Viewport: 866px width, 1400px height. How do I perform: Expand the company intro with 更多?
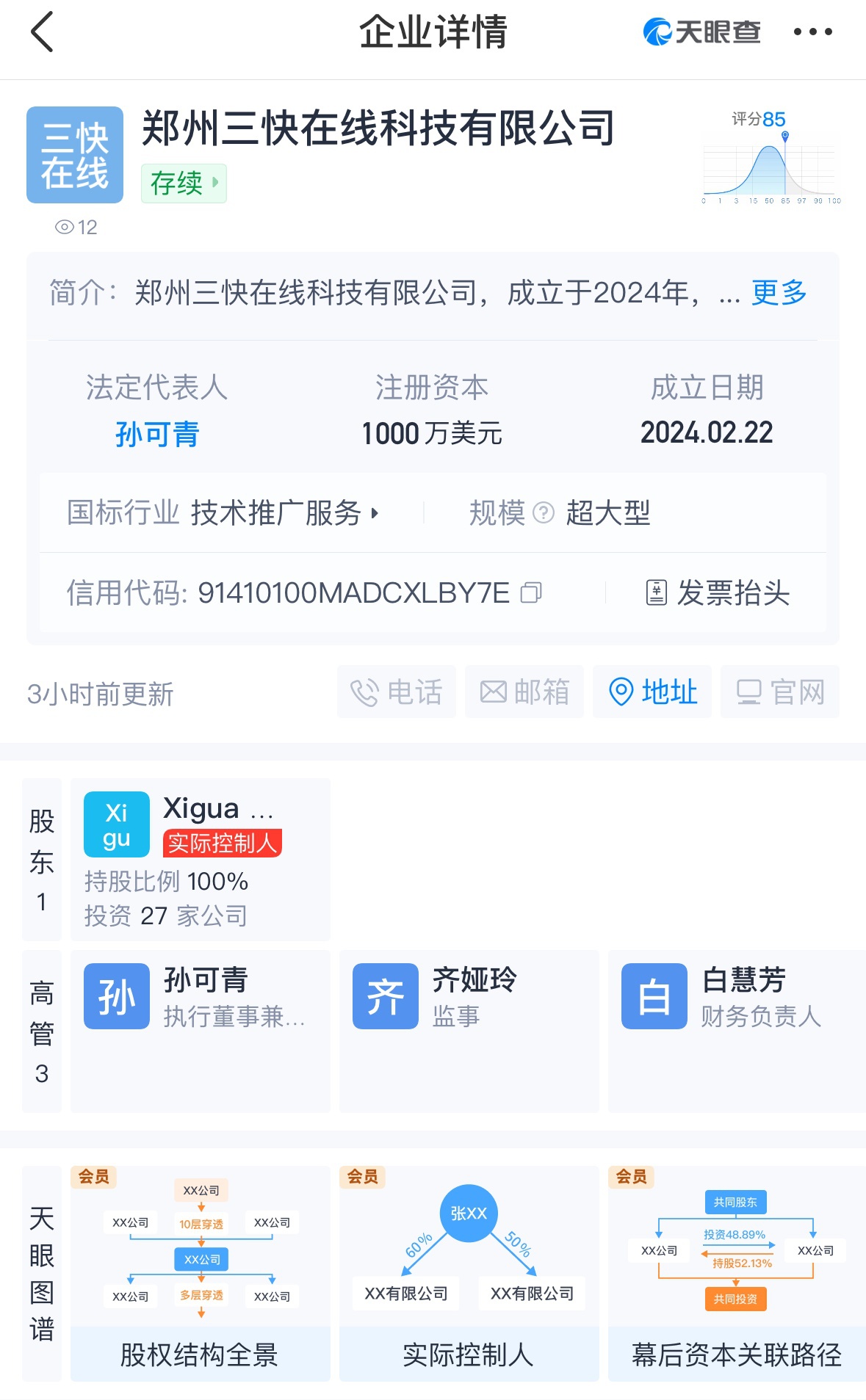pos(779,292)
